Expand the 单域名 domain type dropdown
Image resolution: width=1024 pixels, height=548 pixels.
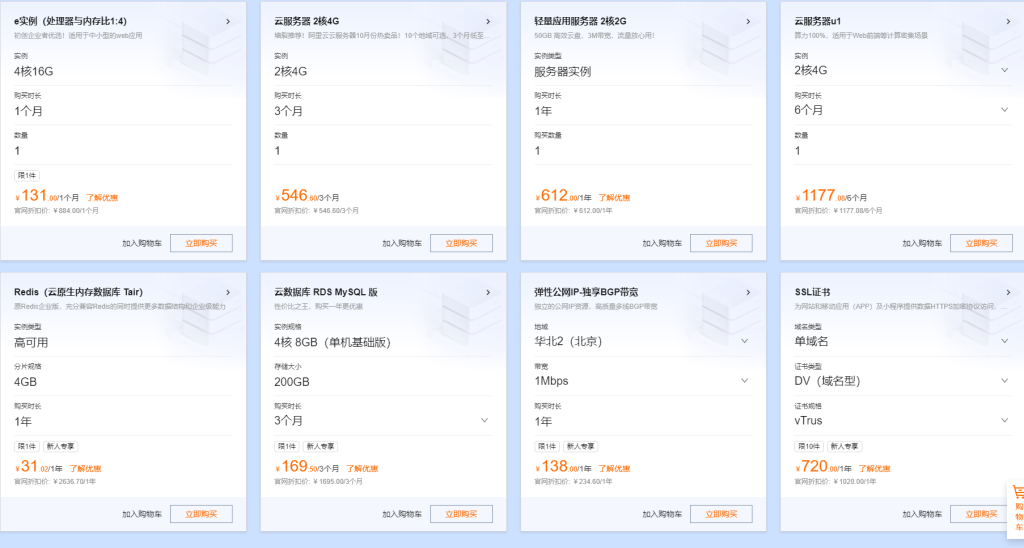pos(1004,341)
